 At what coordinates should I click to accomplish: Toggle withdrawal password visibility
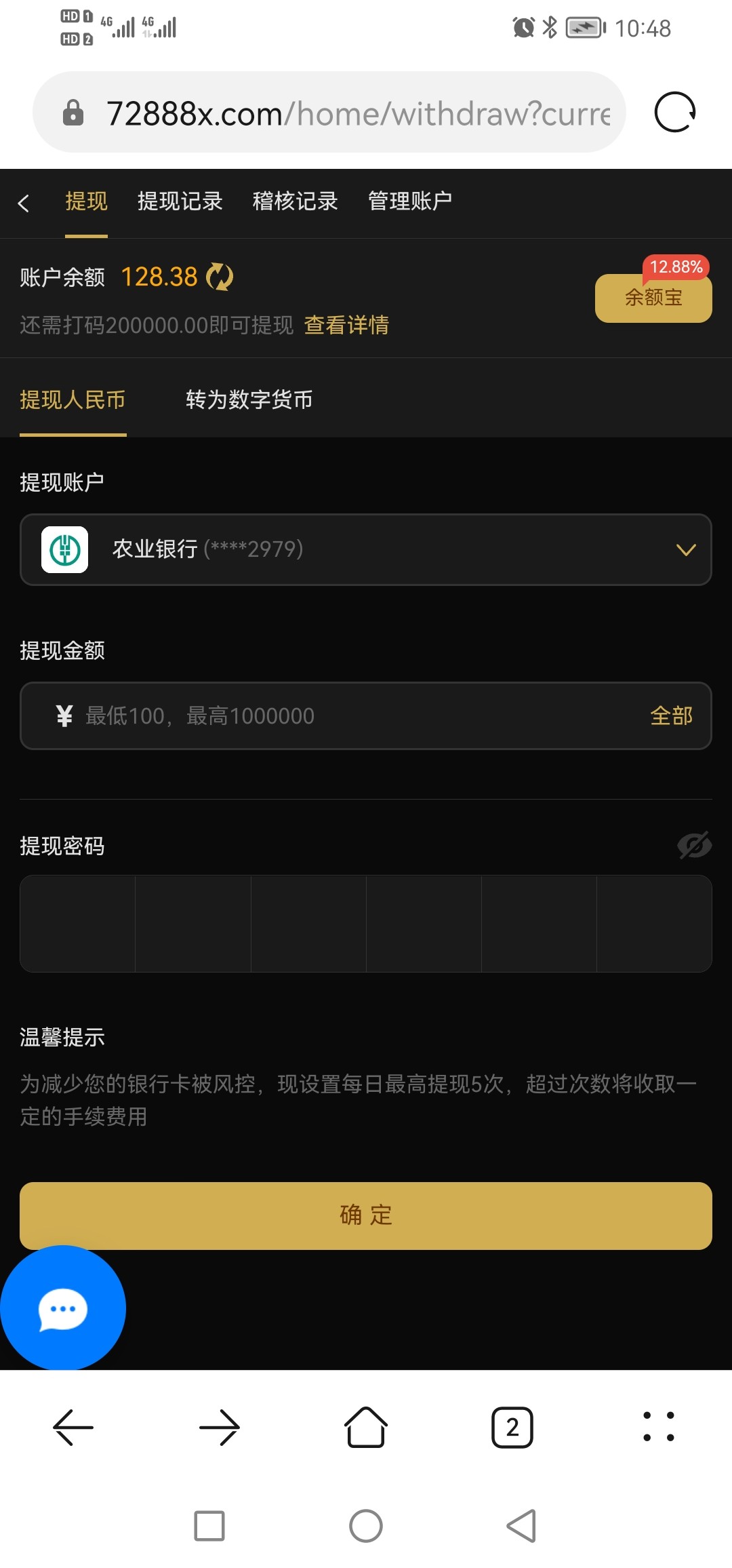694,845
